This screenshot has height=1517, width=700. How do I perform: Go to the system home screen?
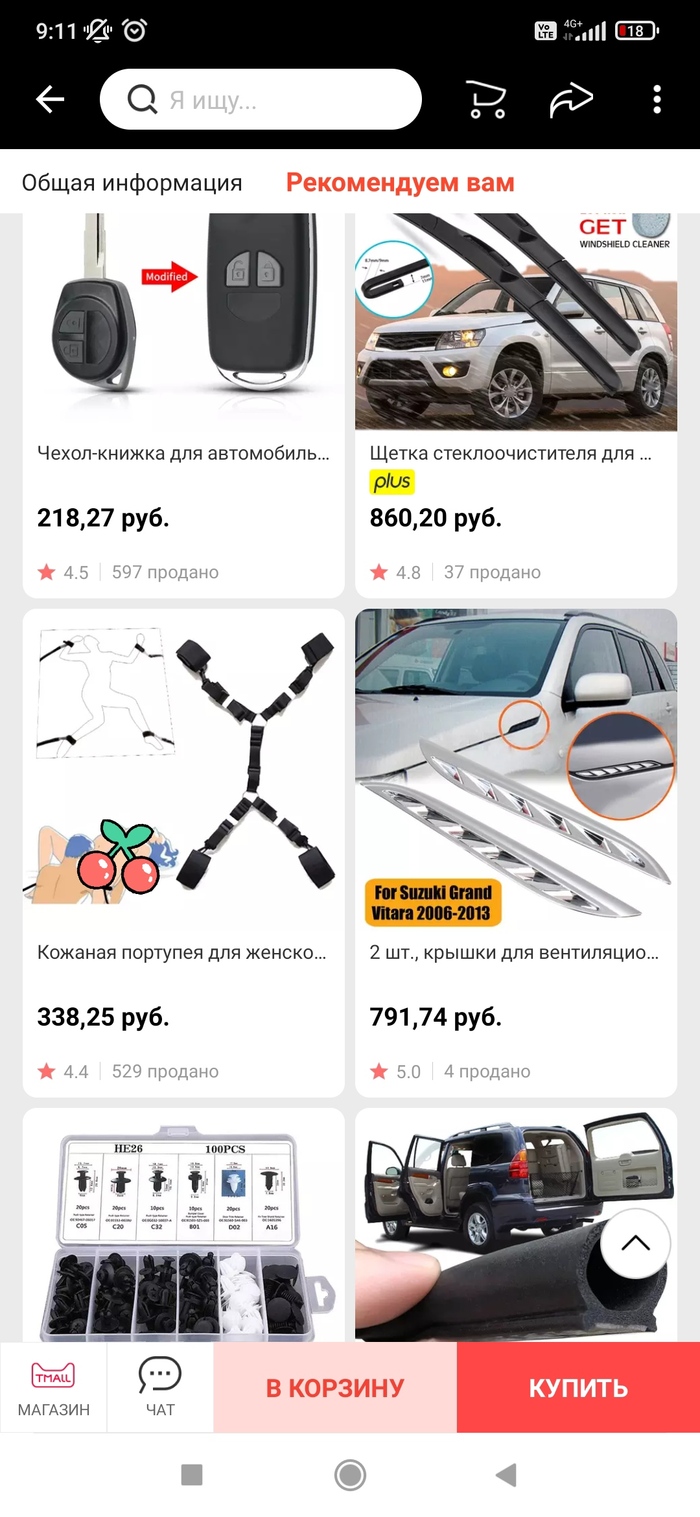(350, 1475)
